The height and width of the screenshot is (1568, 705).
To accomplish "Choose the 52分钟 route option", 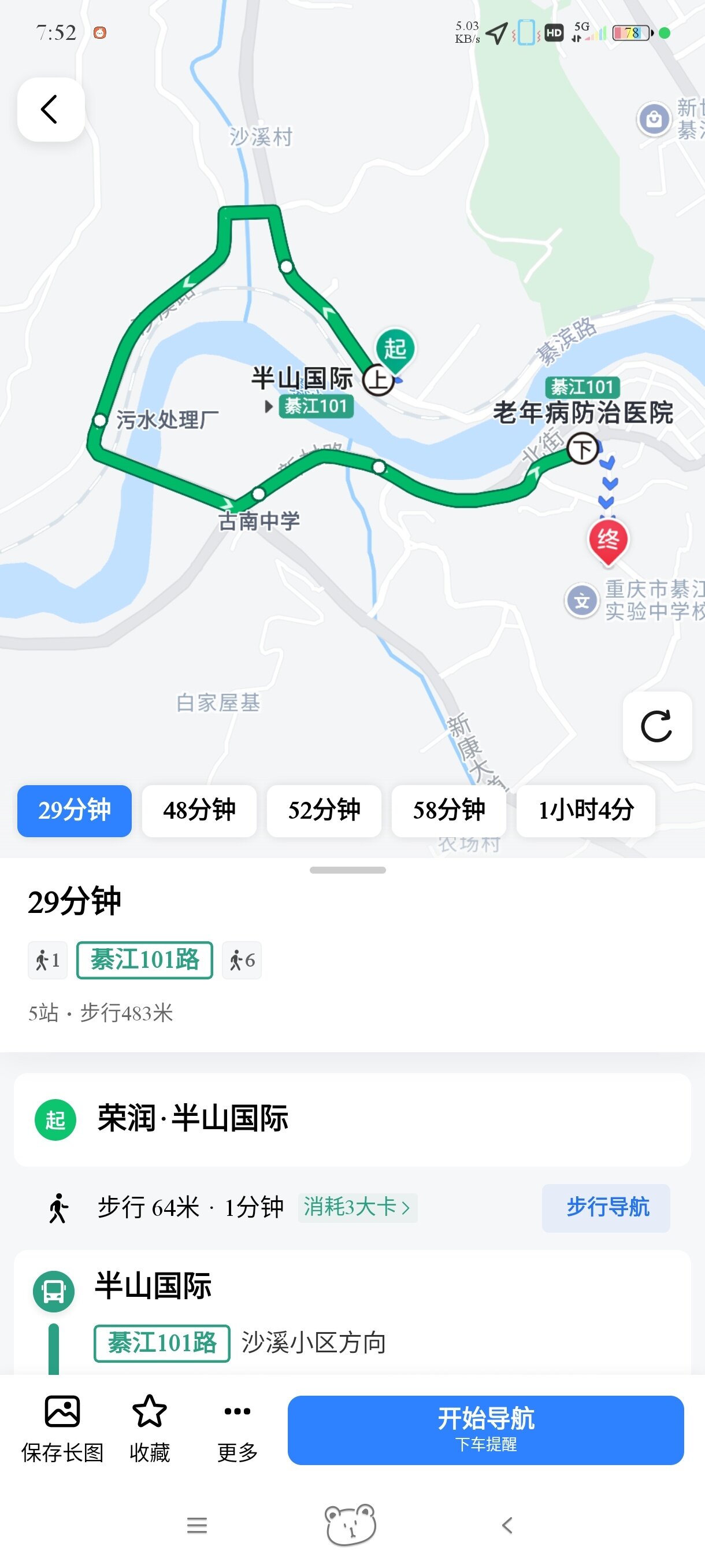I will pyautogui.click(x=324, y=810).
